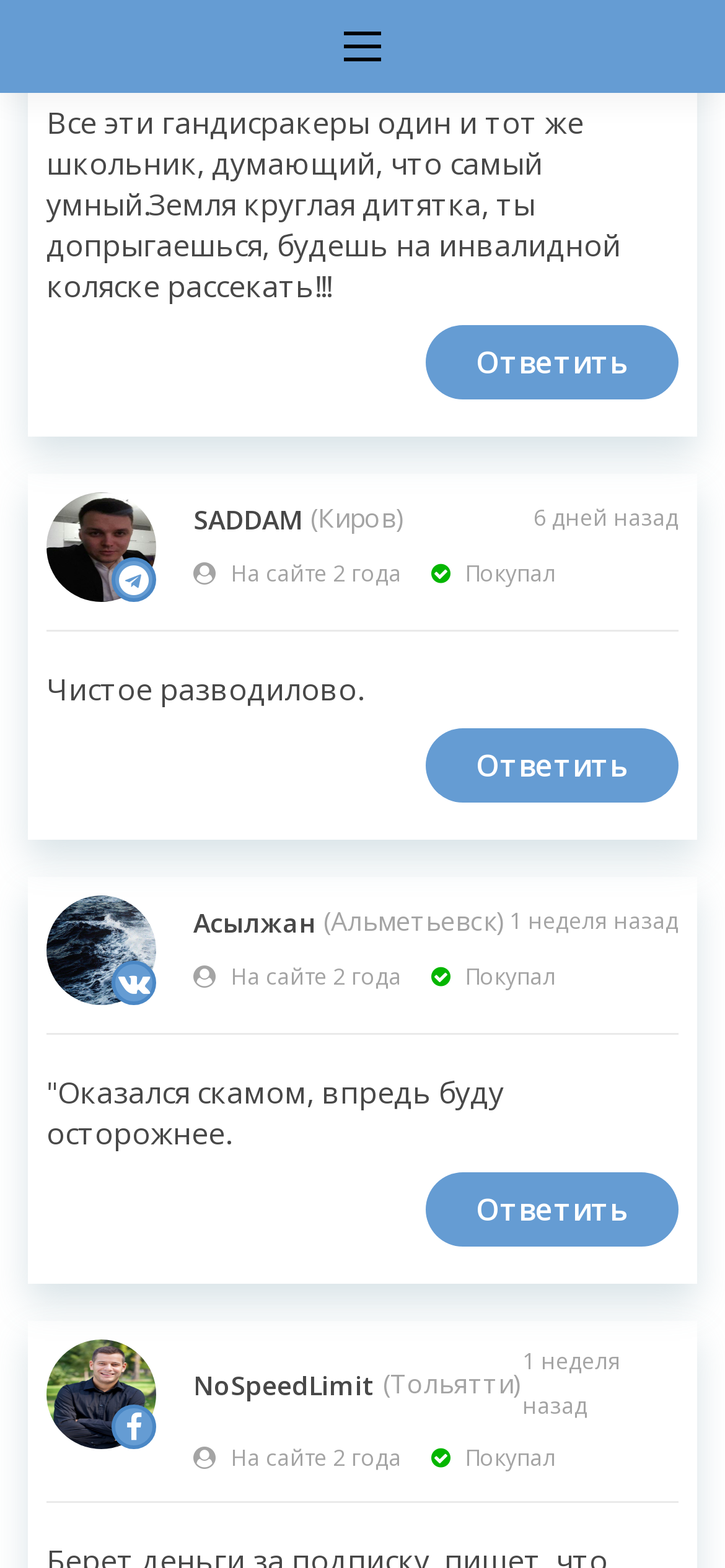725x1568 pixels.
Task: Open the hamburger menu in the header
Action: (362, 46)
